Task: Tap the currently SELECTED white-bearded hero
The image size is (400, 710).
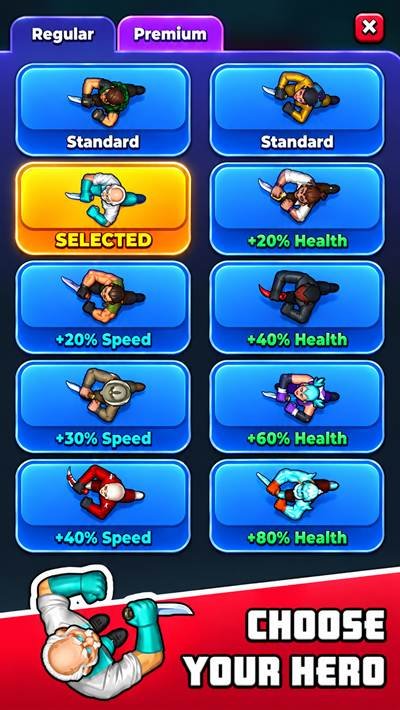Action: pos(103,209)
